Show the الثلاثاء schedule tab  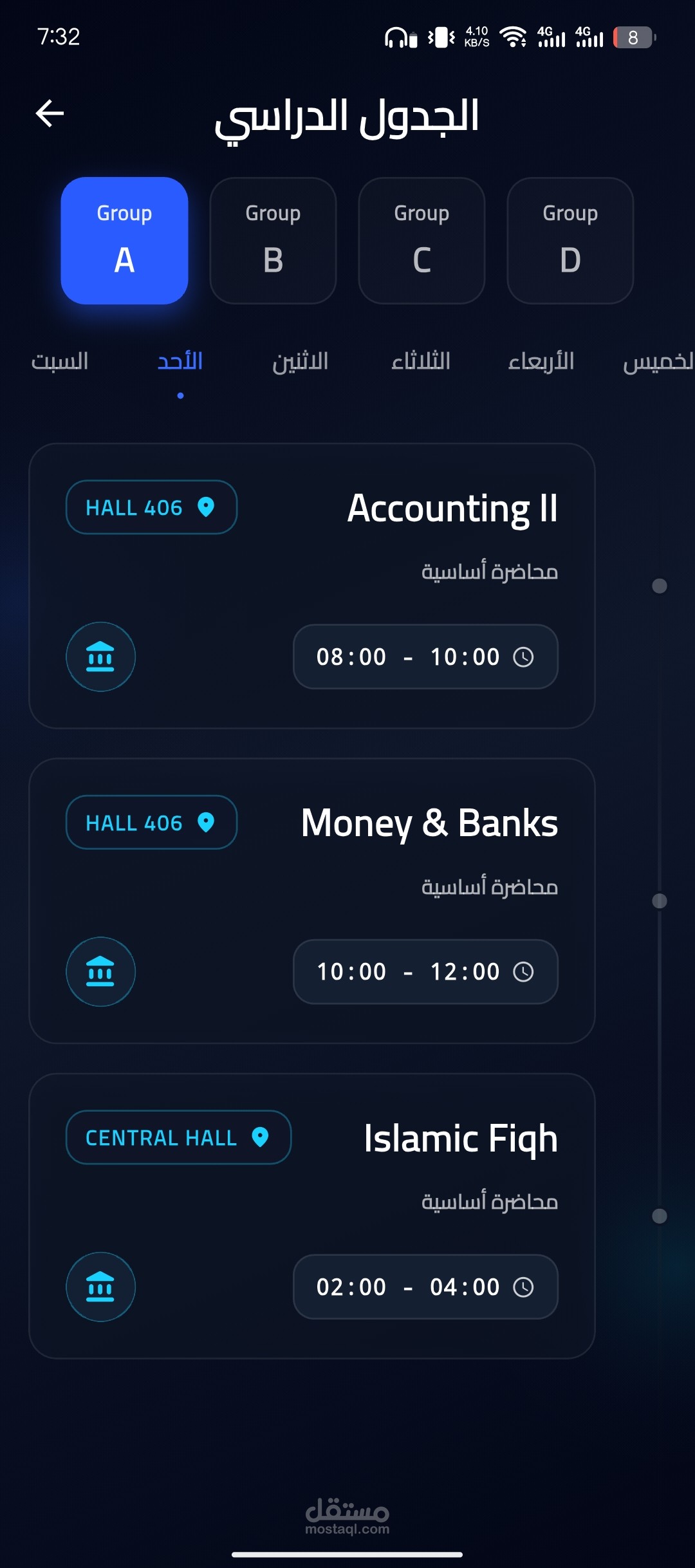[421, 361]
